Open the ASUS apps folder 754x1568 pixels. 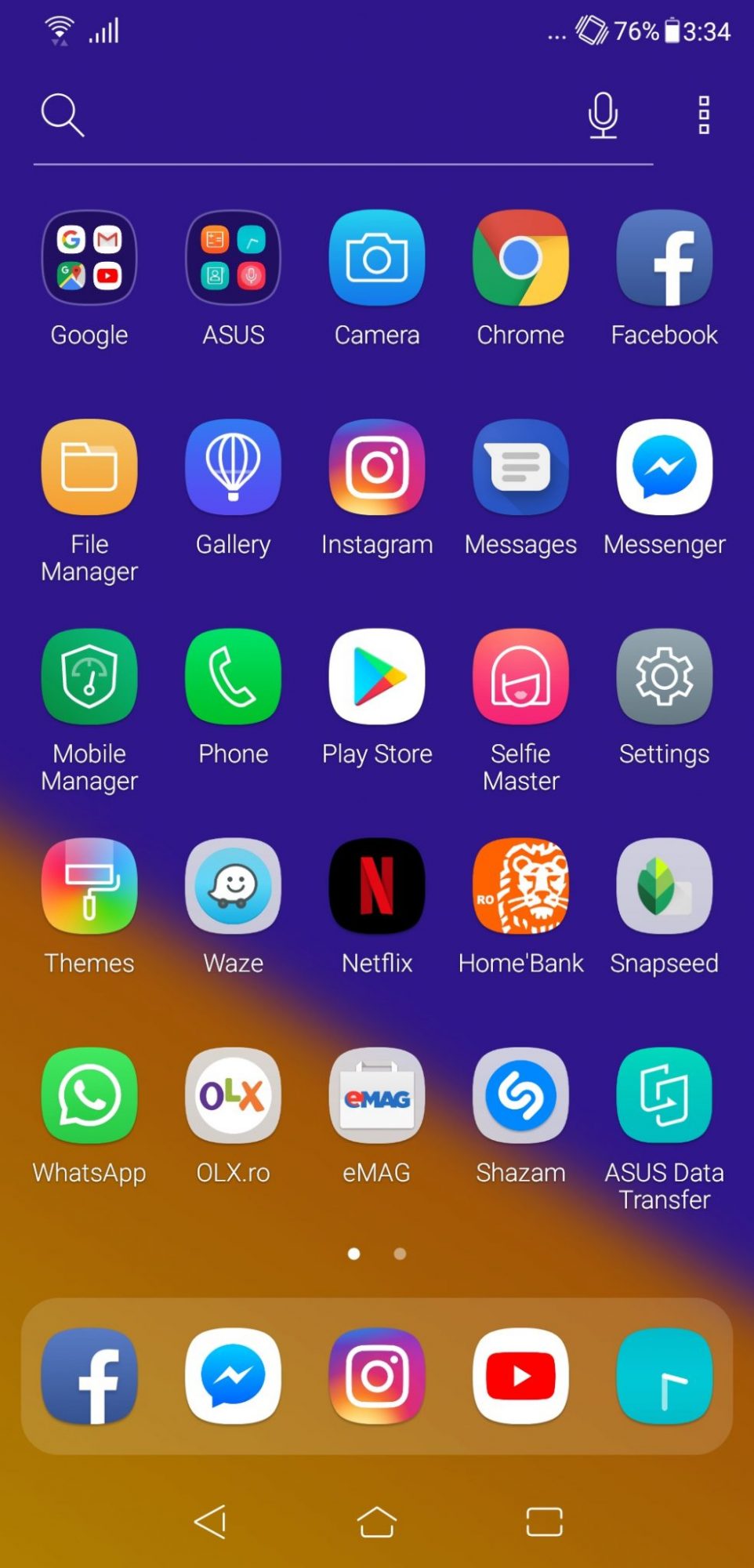coord(233,258)
